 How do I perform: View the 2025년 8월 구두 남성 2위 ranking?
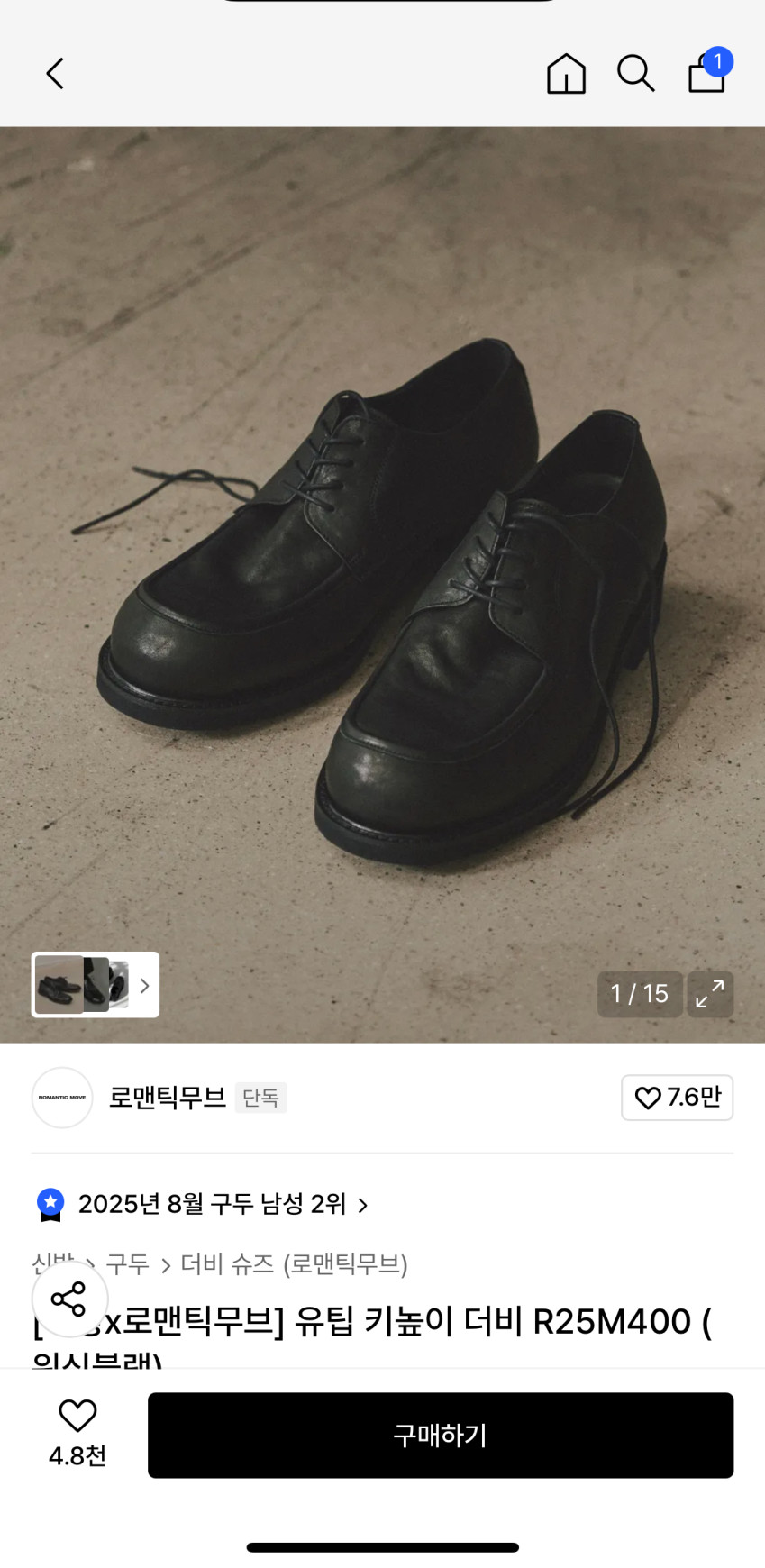[213, 1205]
